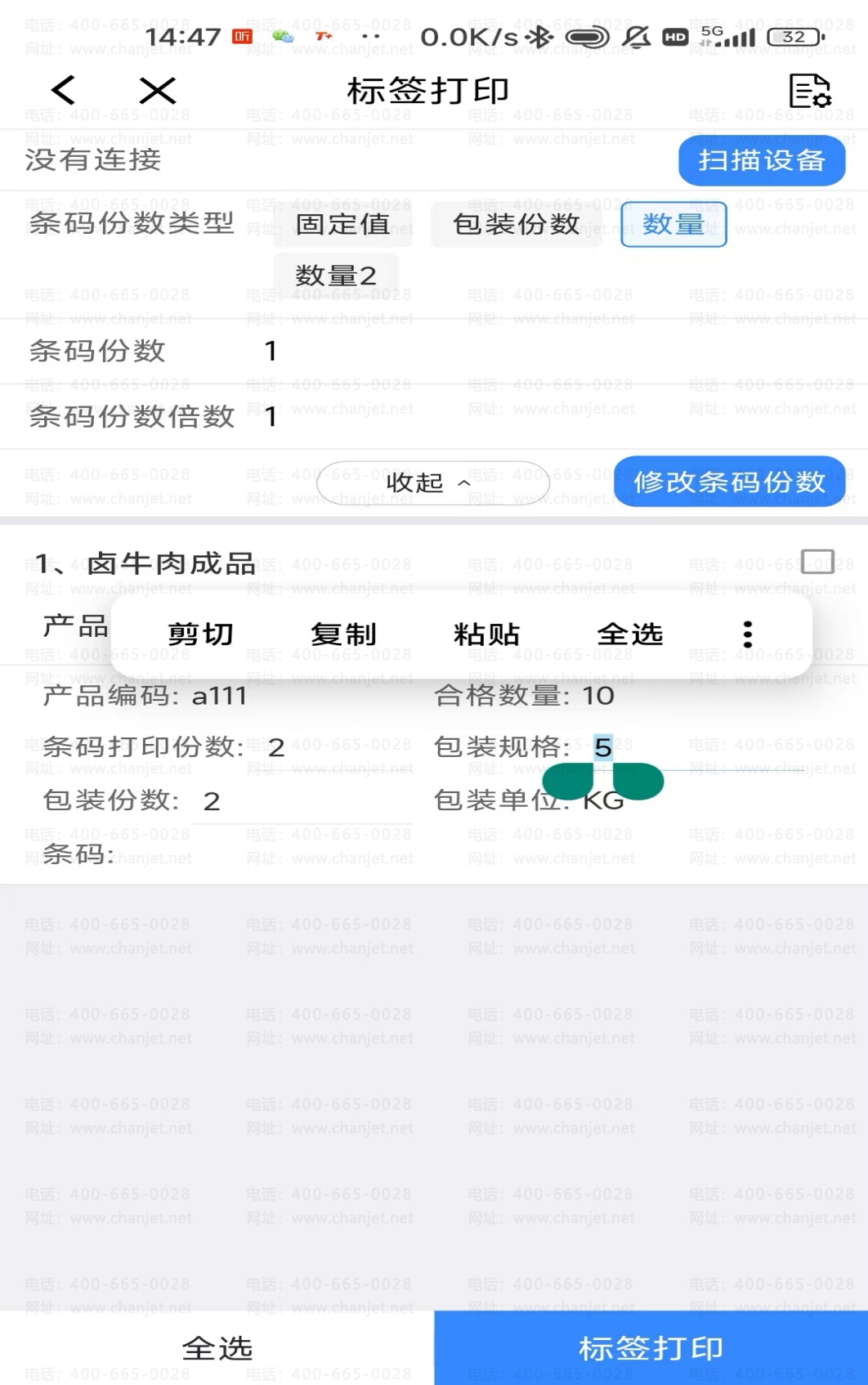Collapse the section with 收起
The width and height of the screenshot is (868, 1385).
click(x=432, y=482)
